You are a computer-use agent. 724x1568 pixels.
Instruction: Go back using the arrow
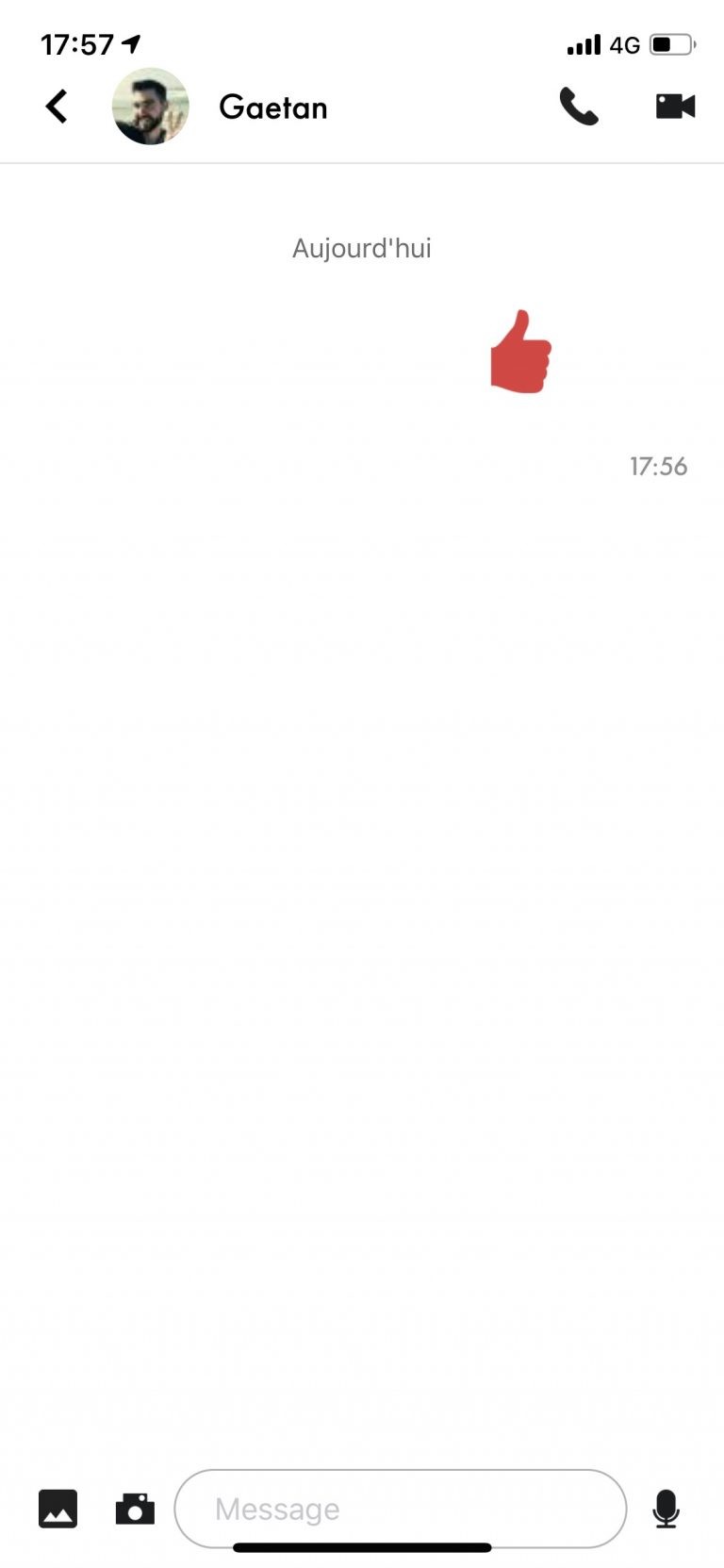pyautogui.click(x=57, y=107)
